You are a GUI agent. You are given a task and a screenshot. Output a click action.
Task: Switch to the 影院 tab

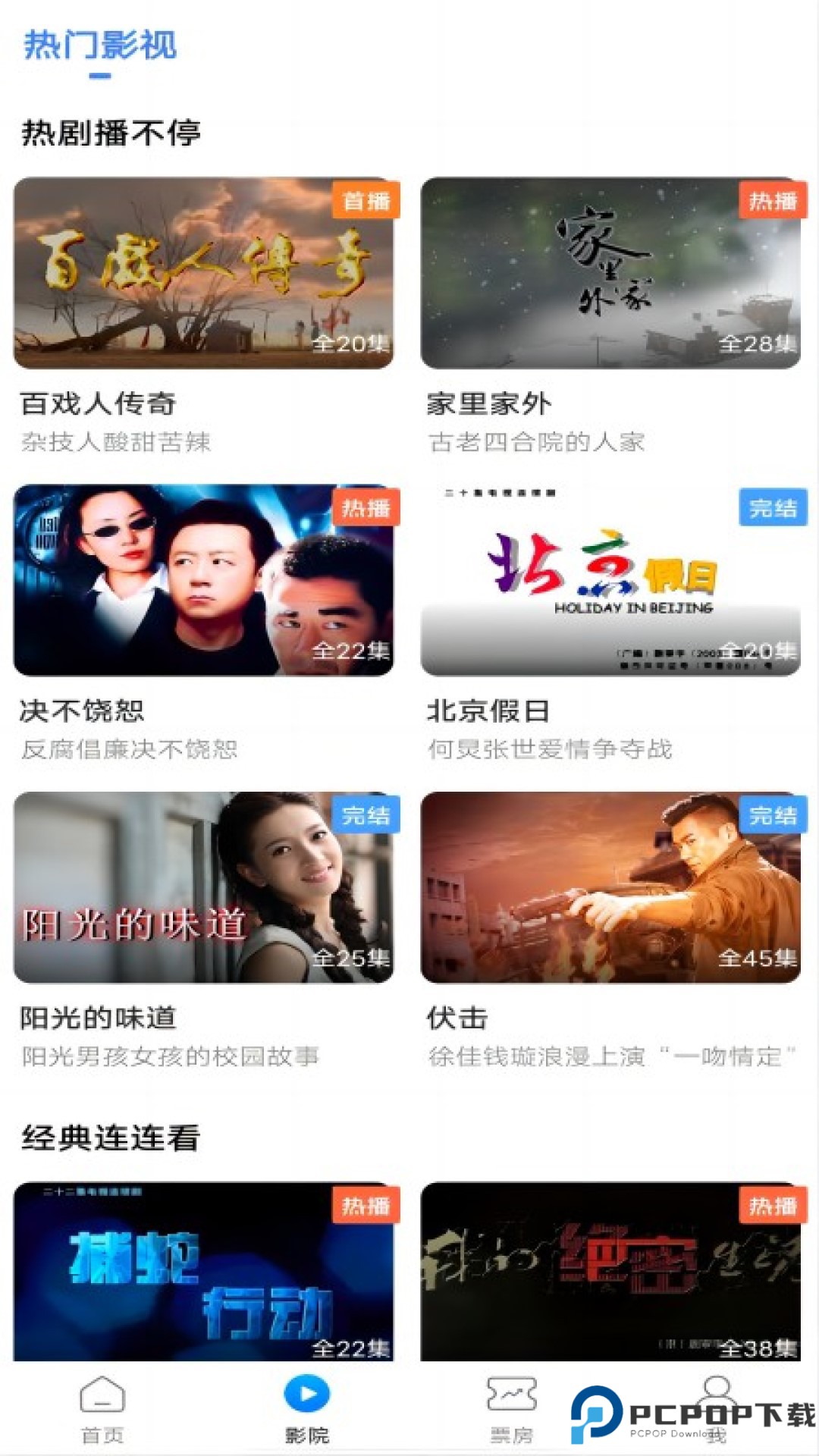(307, 1409)
